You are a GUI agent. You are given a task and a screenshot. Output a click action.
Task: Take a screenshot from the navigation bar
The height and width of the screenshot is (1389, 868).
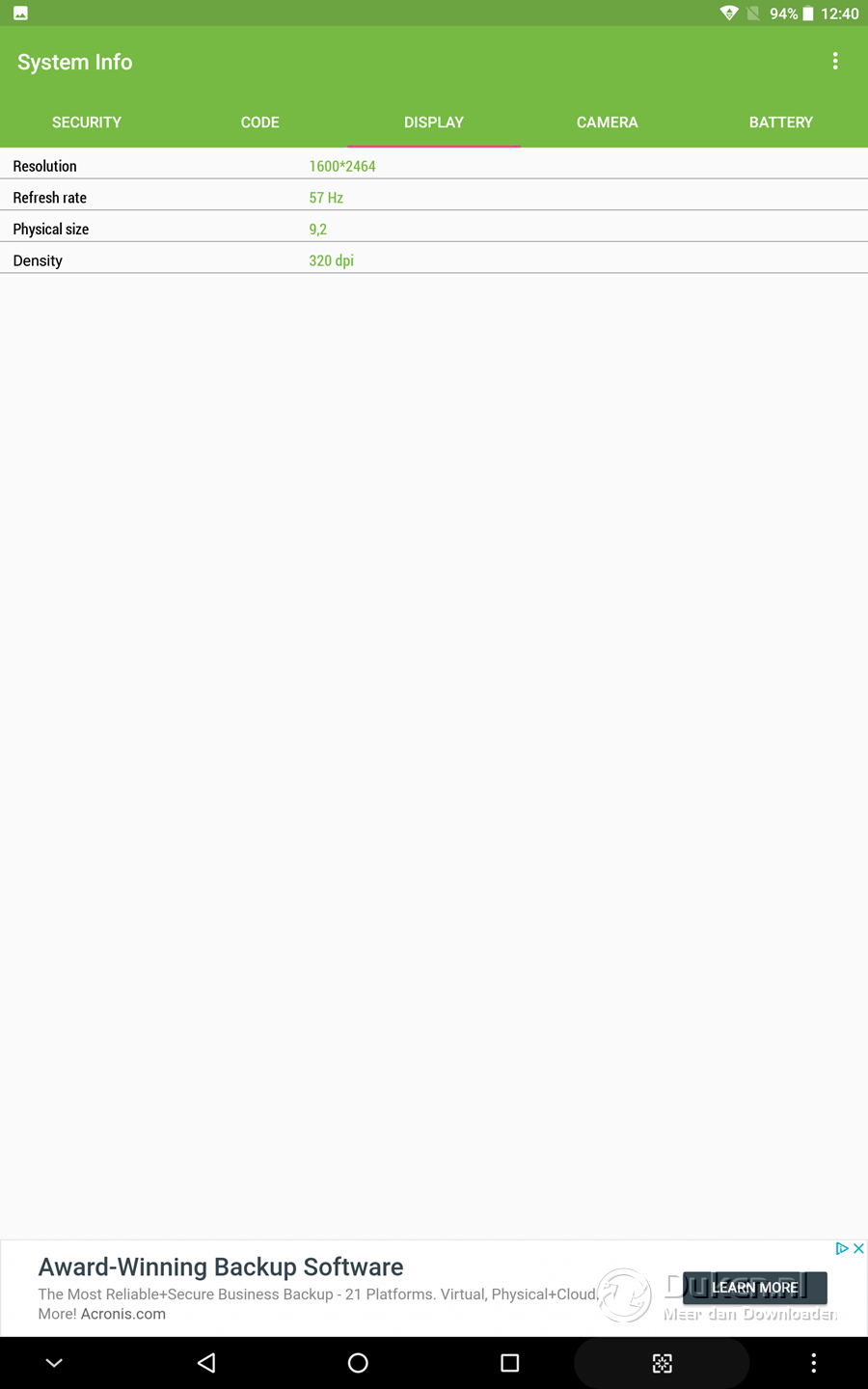click(662, 1363)
